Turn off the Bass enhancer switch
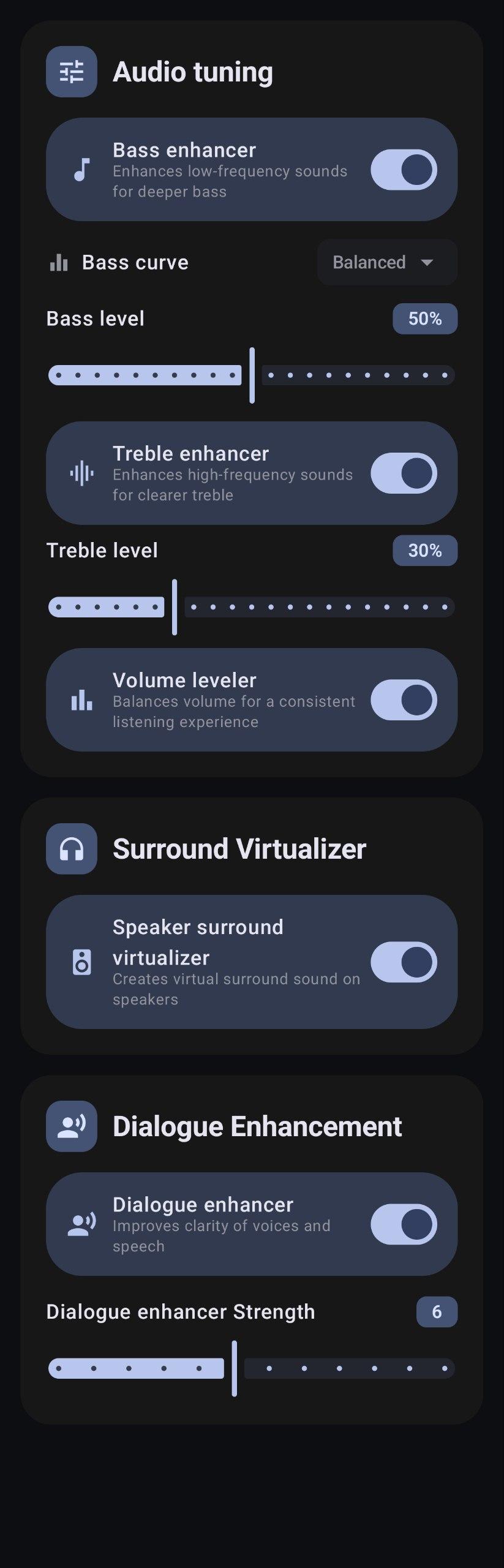 pos(403,170)
